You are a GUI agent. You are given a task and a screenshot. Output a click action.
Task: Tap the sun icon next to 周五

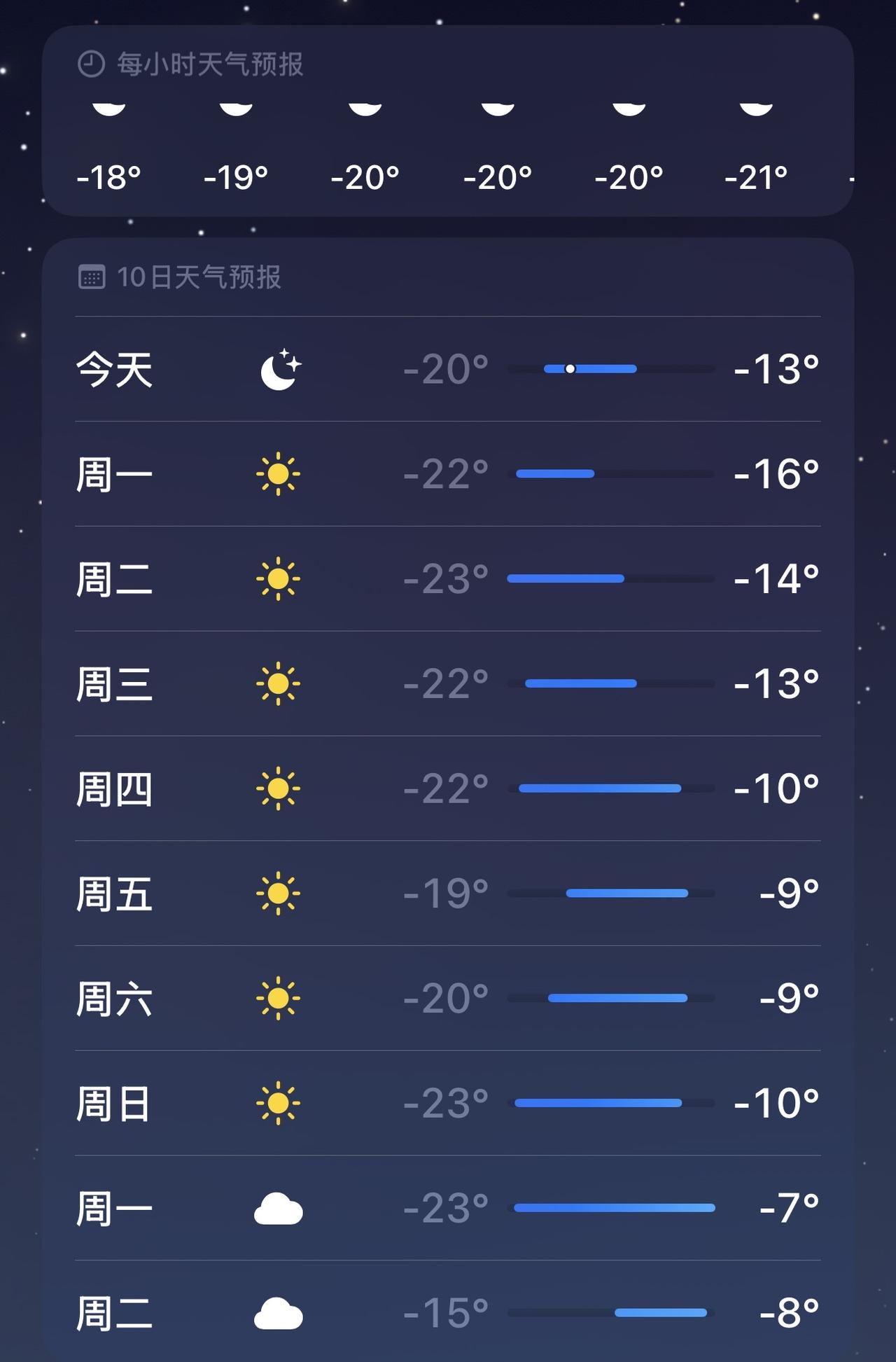280,894
